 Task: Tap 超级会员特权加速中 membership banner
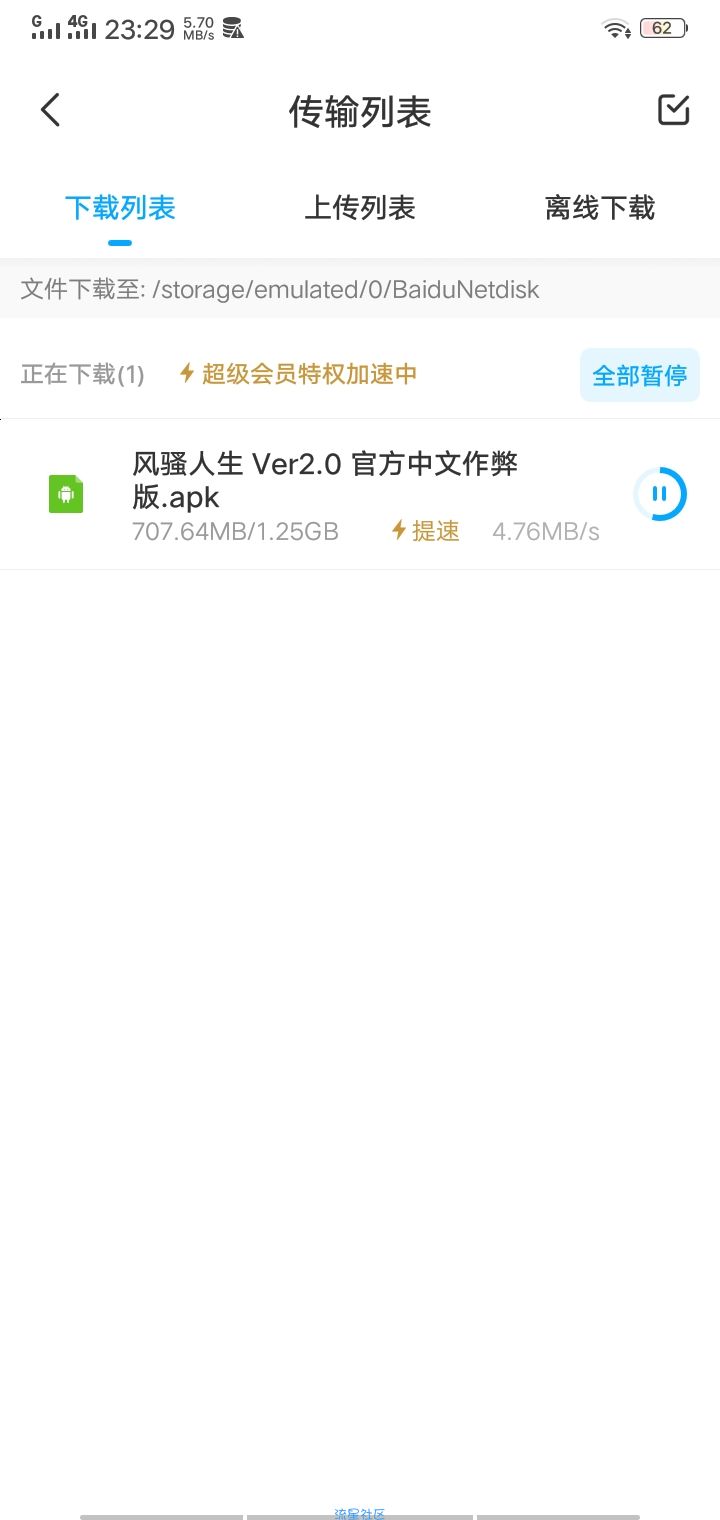298,374
